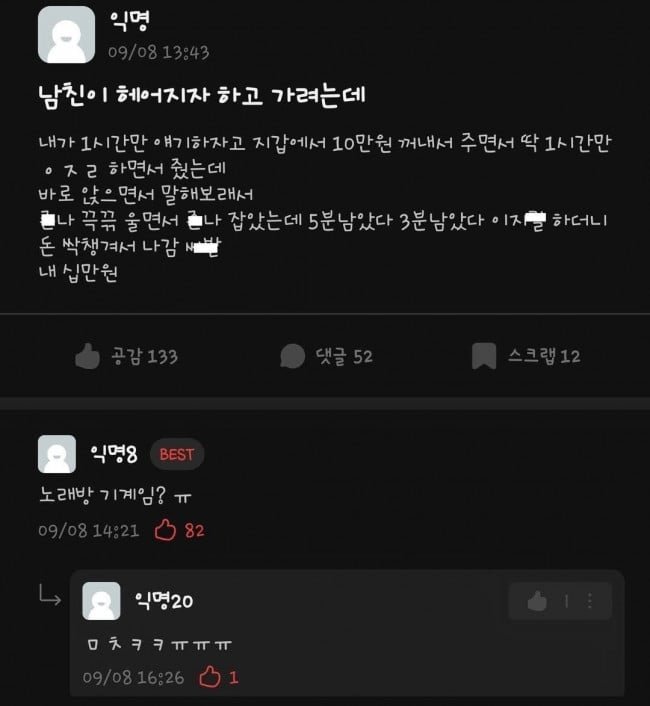Screen dimensions: 650x706
Task: Open the three-dot menu on 익명20's reply
Action: tap(589, 601)
